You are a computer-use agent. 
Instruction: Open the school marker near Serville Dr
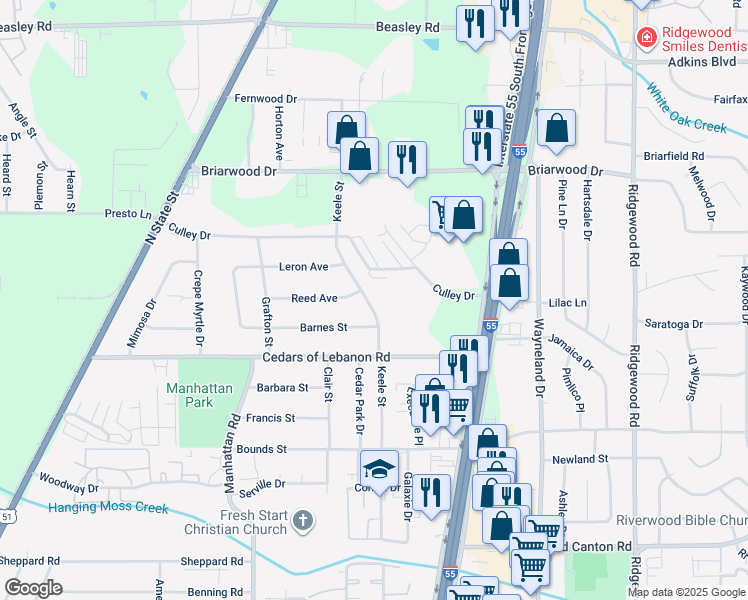click(379, 469)
